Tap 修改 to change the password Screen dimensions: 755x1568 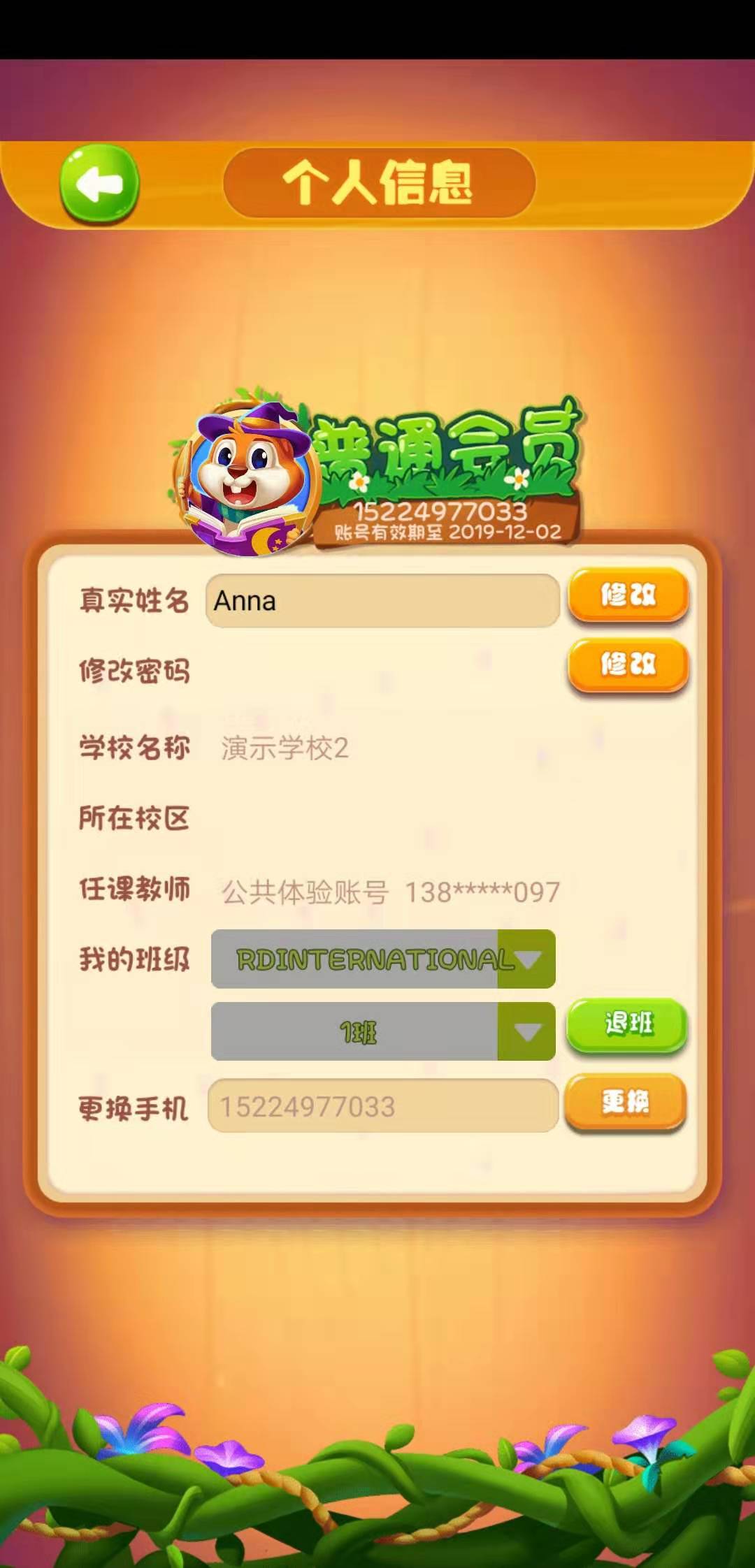(628, 665)
